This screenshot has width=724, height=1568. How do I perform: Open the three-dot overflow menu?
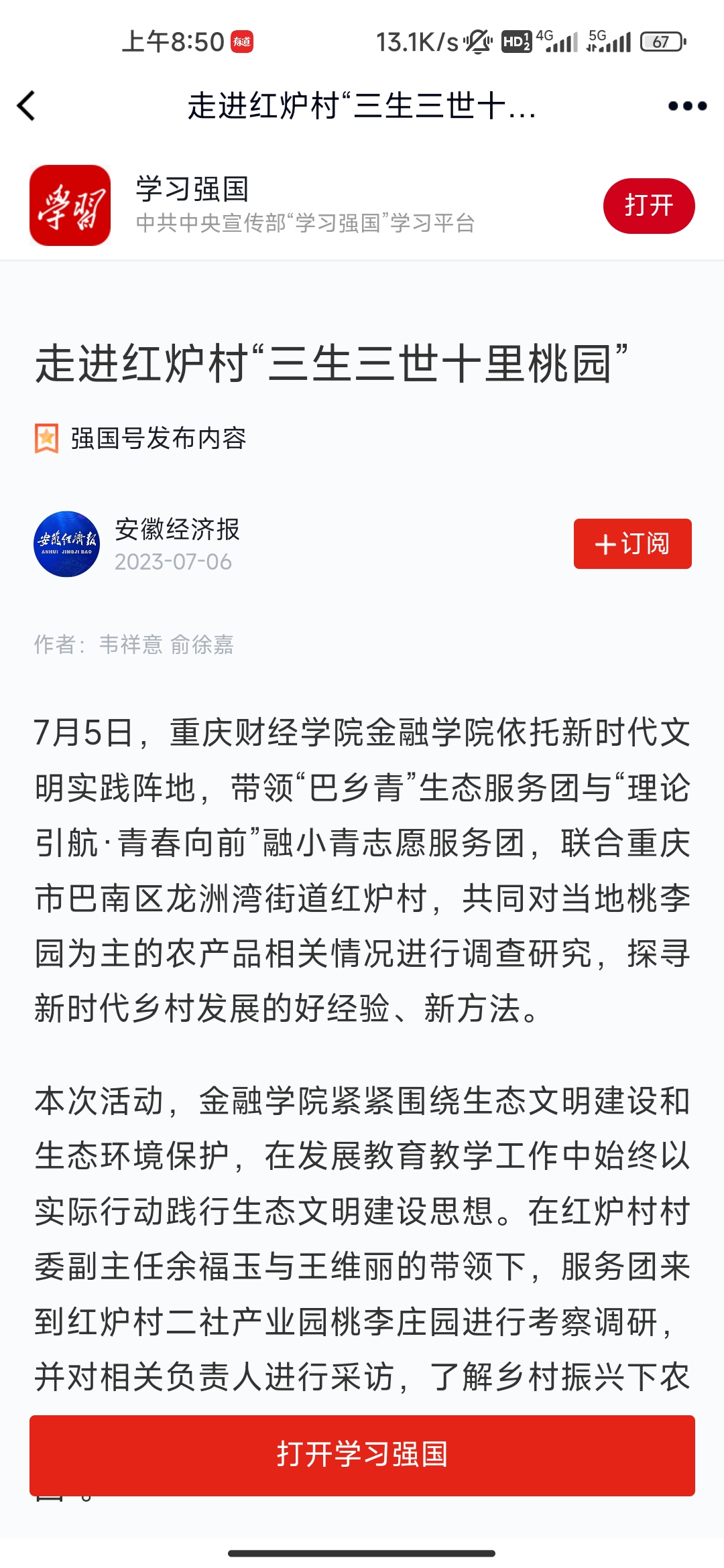click(687, 106)
